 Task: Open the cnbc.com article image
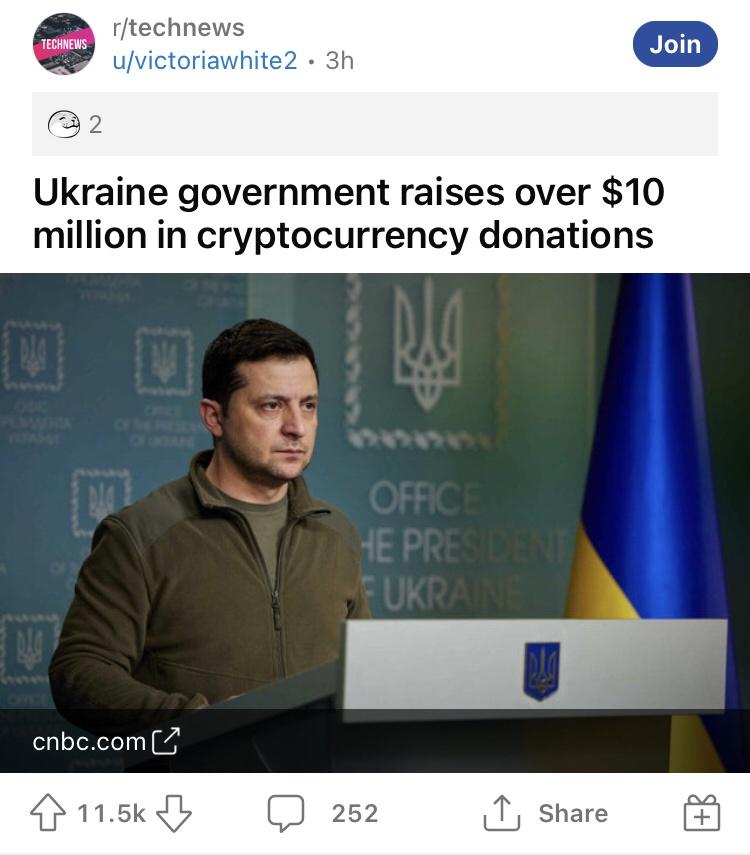375,500
